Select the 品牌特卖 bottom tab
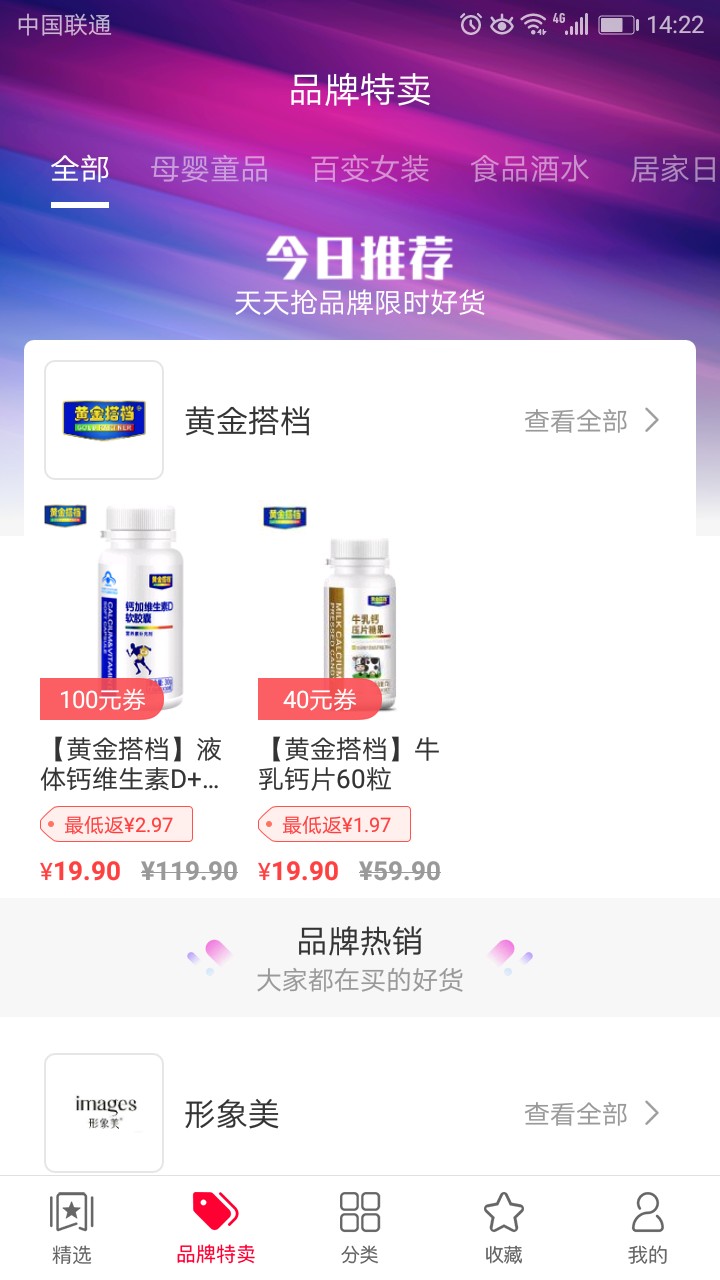Screen dimensions: 720x1280 pos(216,1228)
